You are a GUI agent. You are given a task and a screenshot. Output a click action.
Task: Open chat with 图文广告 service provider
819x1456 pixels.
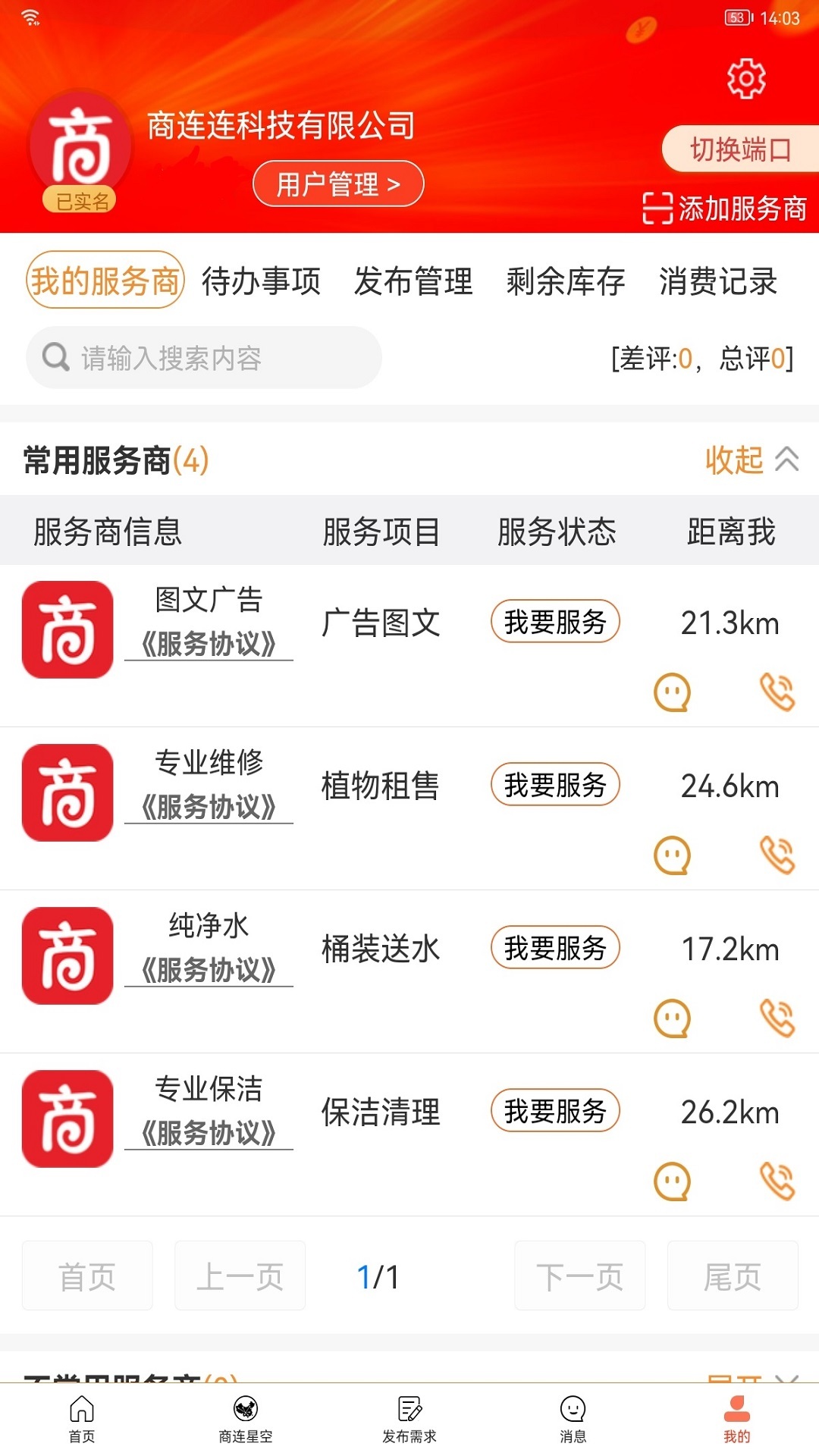click(x=673, y=691)
